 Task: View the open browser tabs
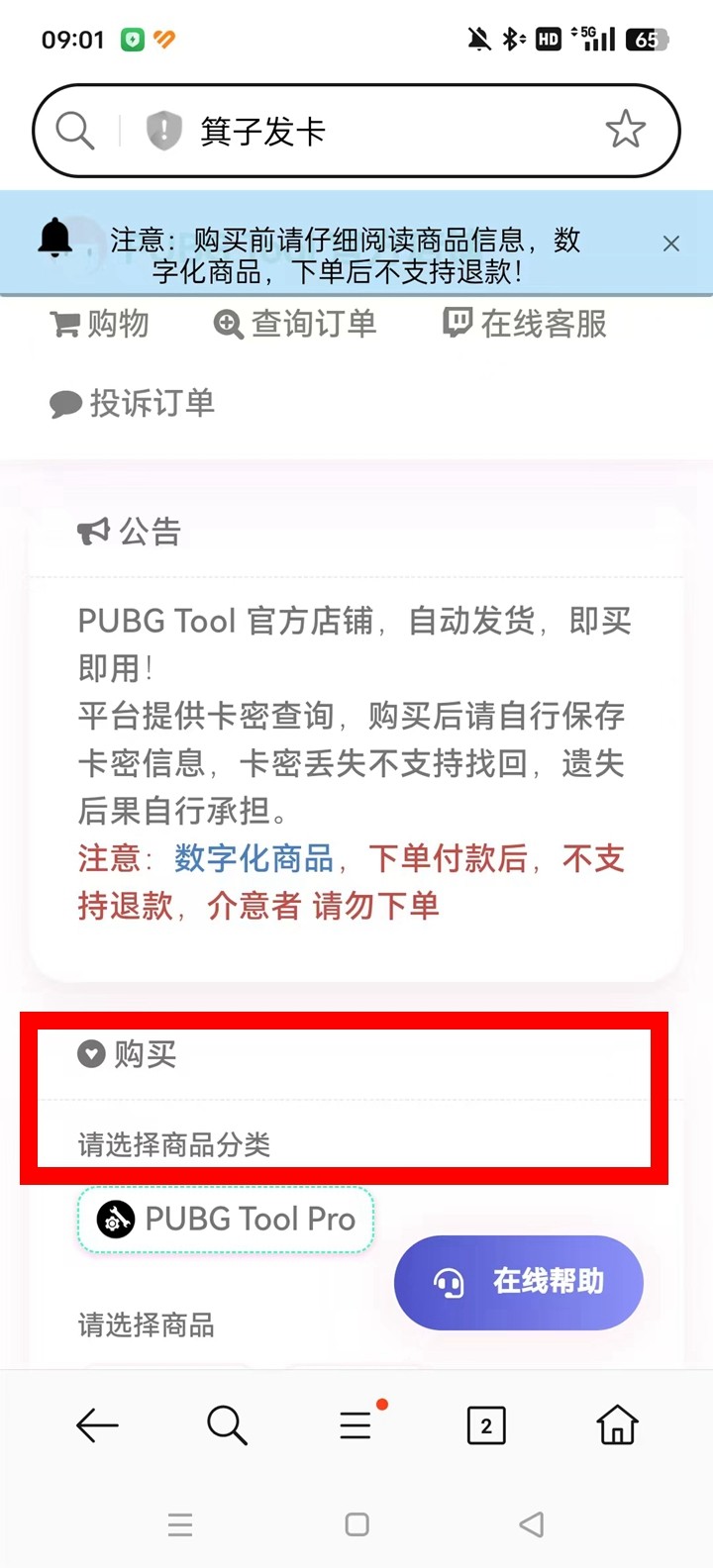pos(486,1425)
